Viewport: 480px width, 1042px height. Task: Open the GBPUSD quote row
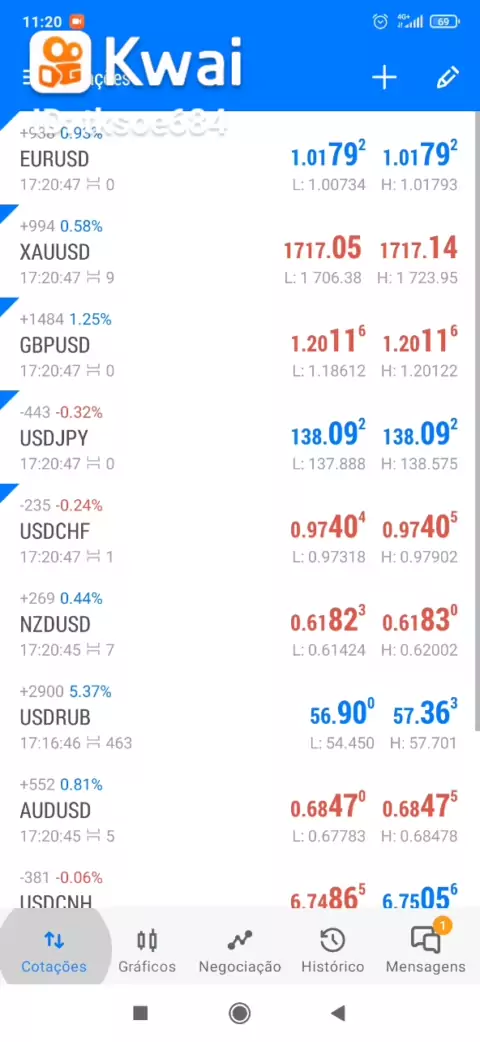pyautogui.click(x=239, y=344)
